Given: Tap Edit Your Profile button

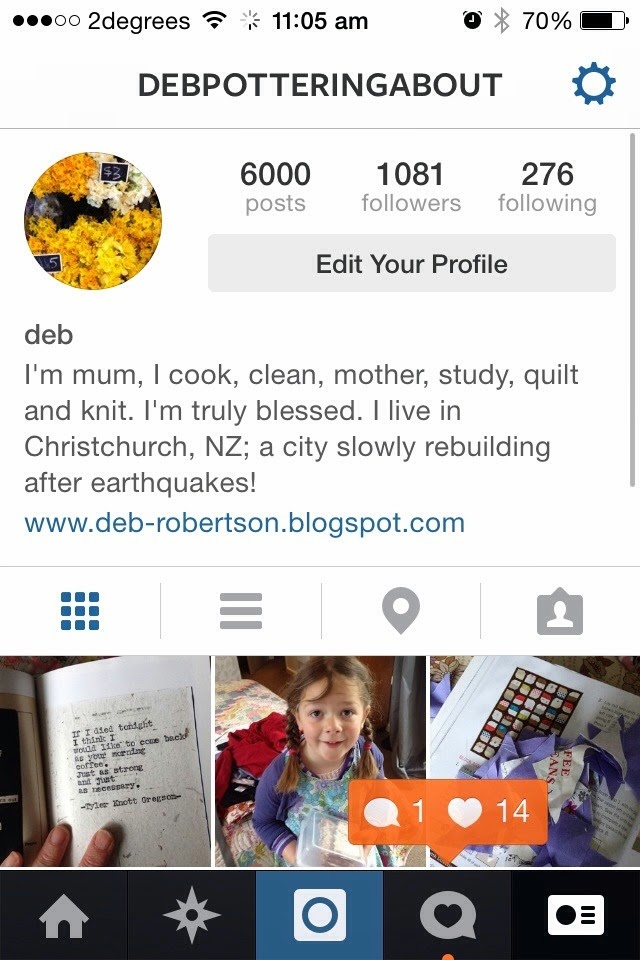Looking at the screenshot, I should point(412,264).
